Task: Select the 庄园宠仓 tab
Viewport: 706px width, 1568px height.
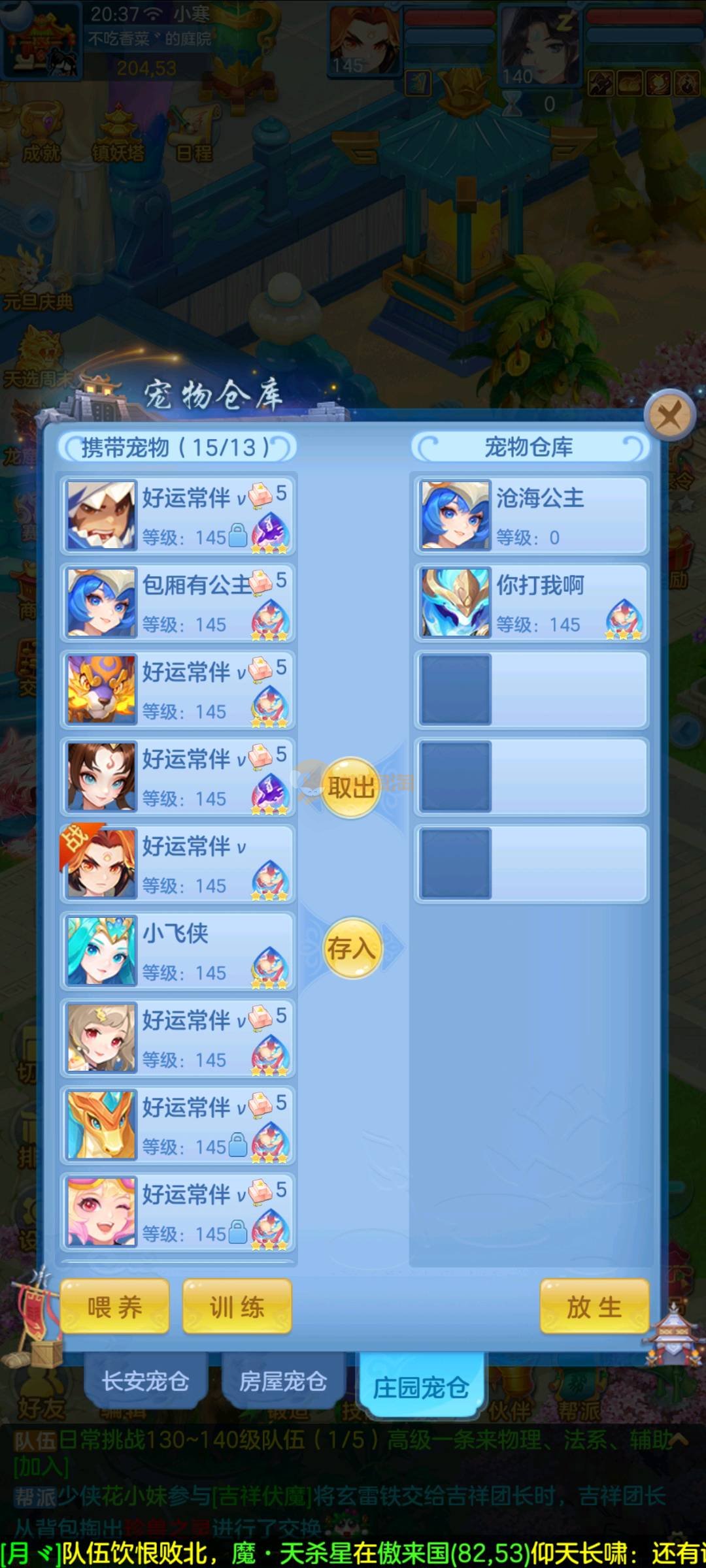Action: [x=421, y=1386]
